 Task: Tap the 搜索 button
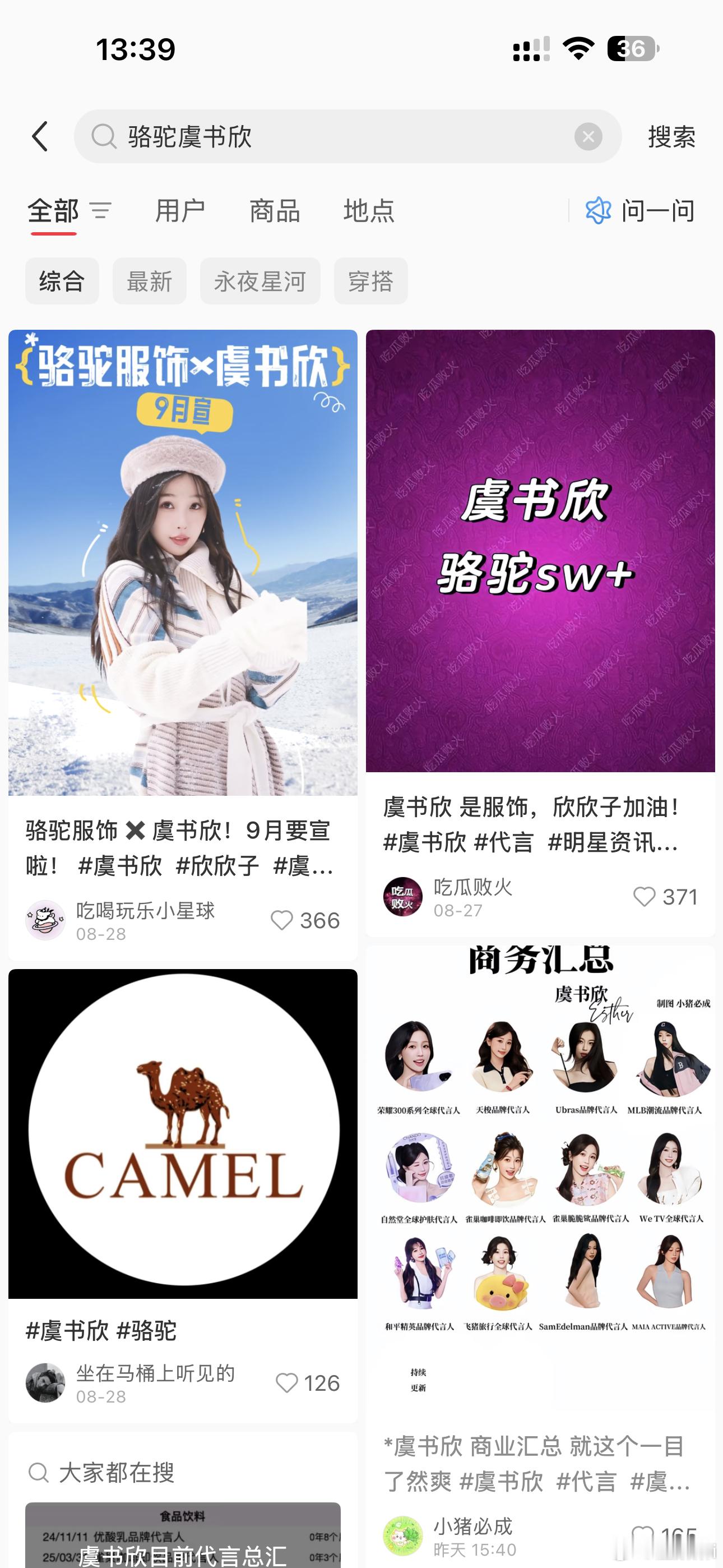671,136
